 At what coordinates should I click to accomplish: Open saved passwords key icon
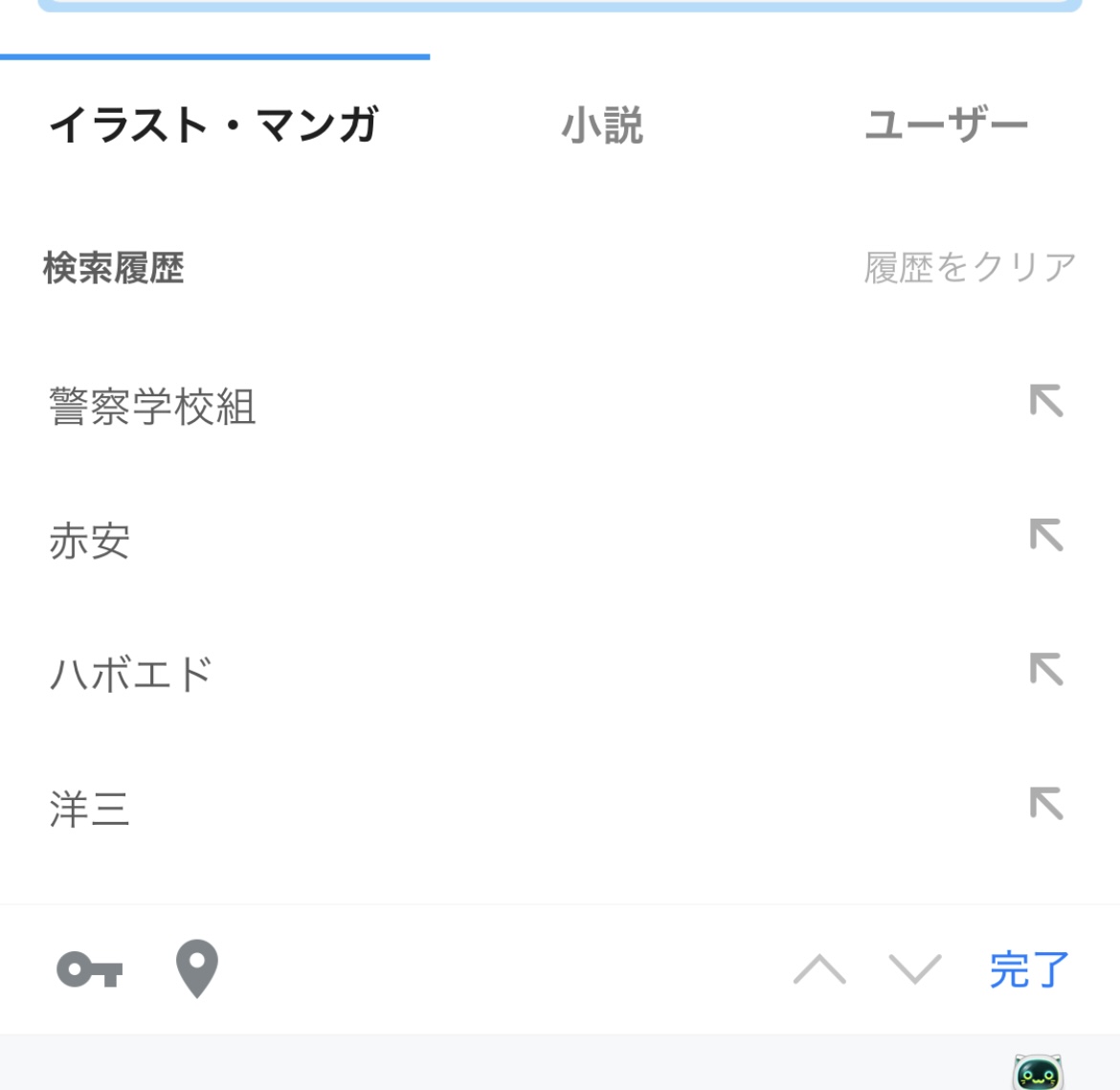click(90, 969)
